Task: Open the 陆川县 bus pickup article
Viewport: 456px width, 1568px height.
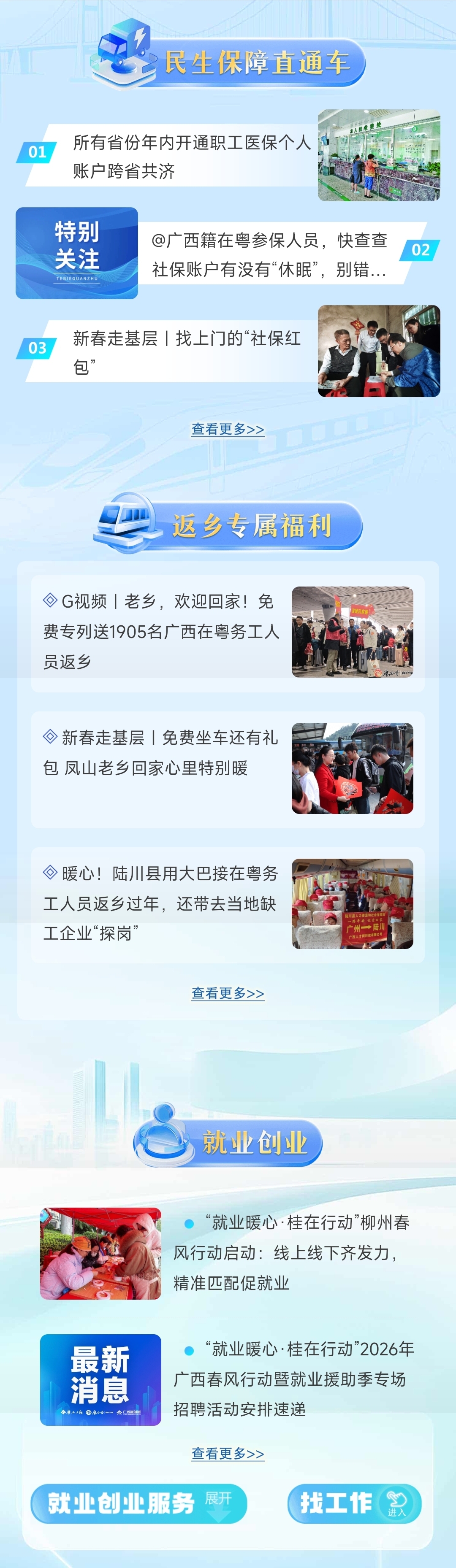Action: [x=161, y=903]
